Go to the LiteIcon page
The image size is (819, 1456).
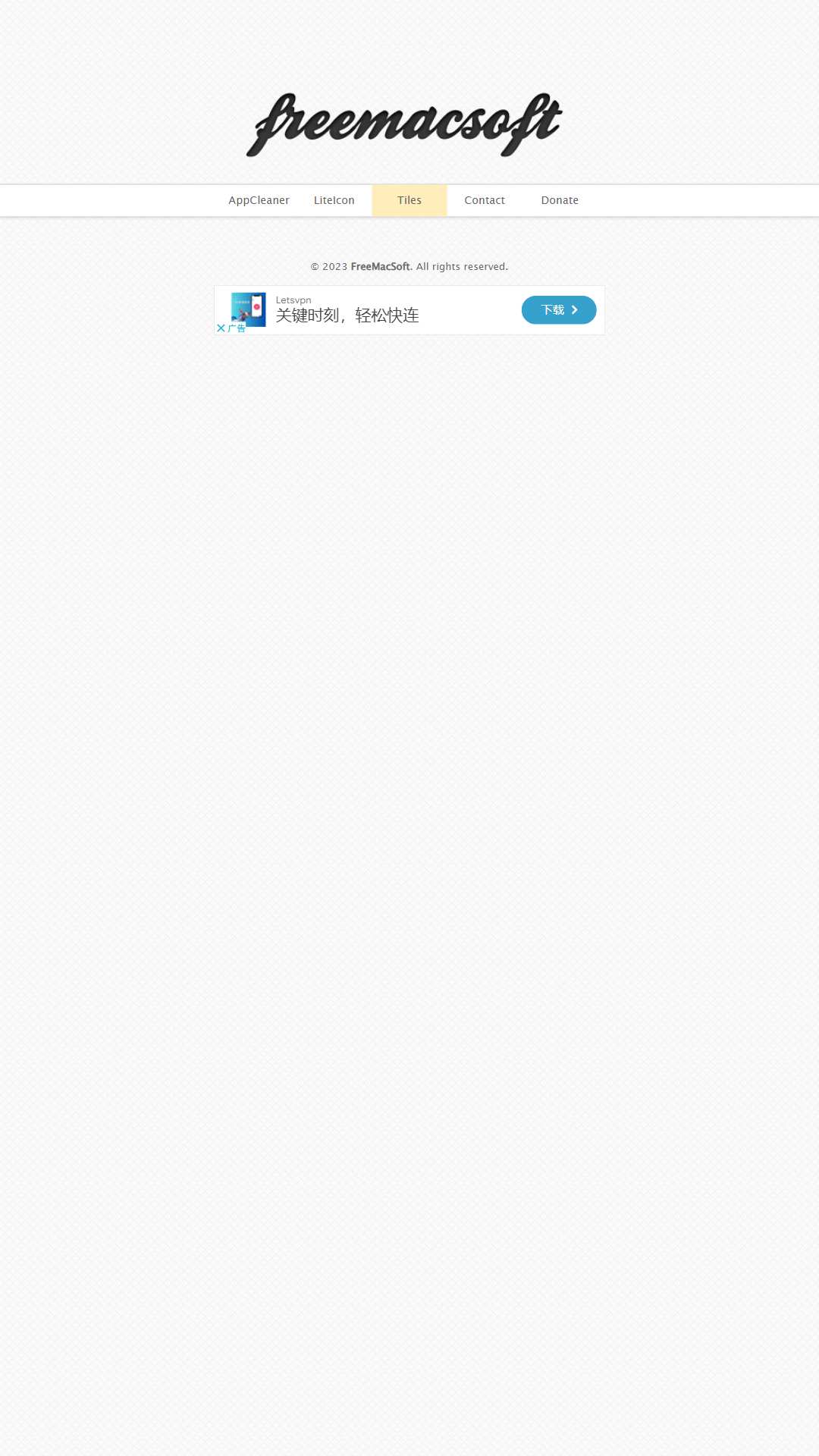click(x=334, y=200)
